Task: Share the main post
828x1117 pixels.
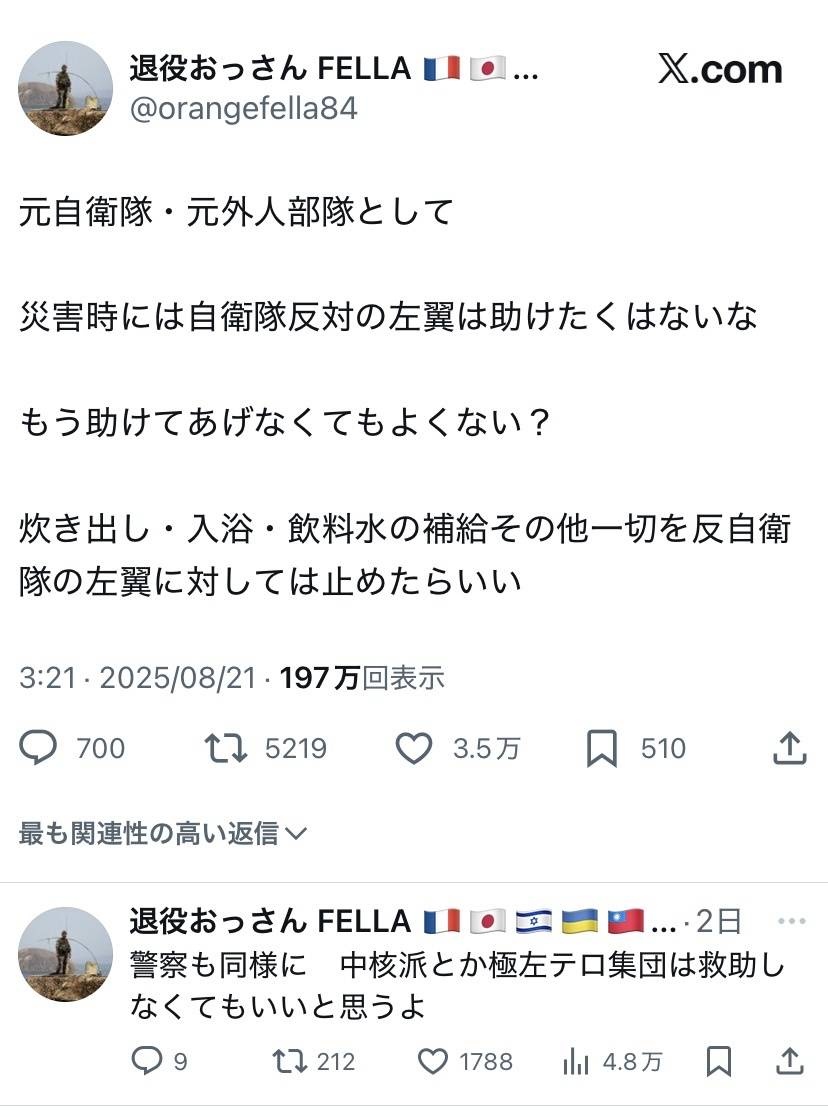Action: click(790, 748)
